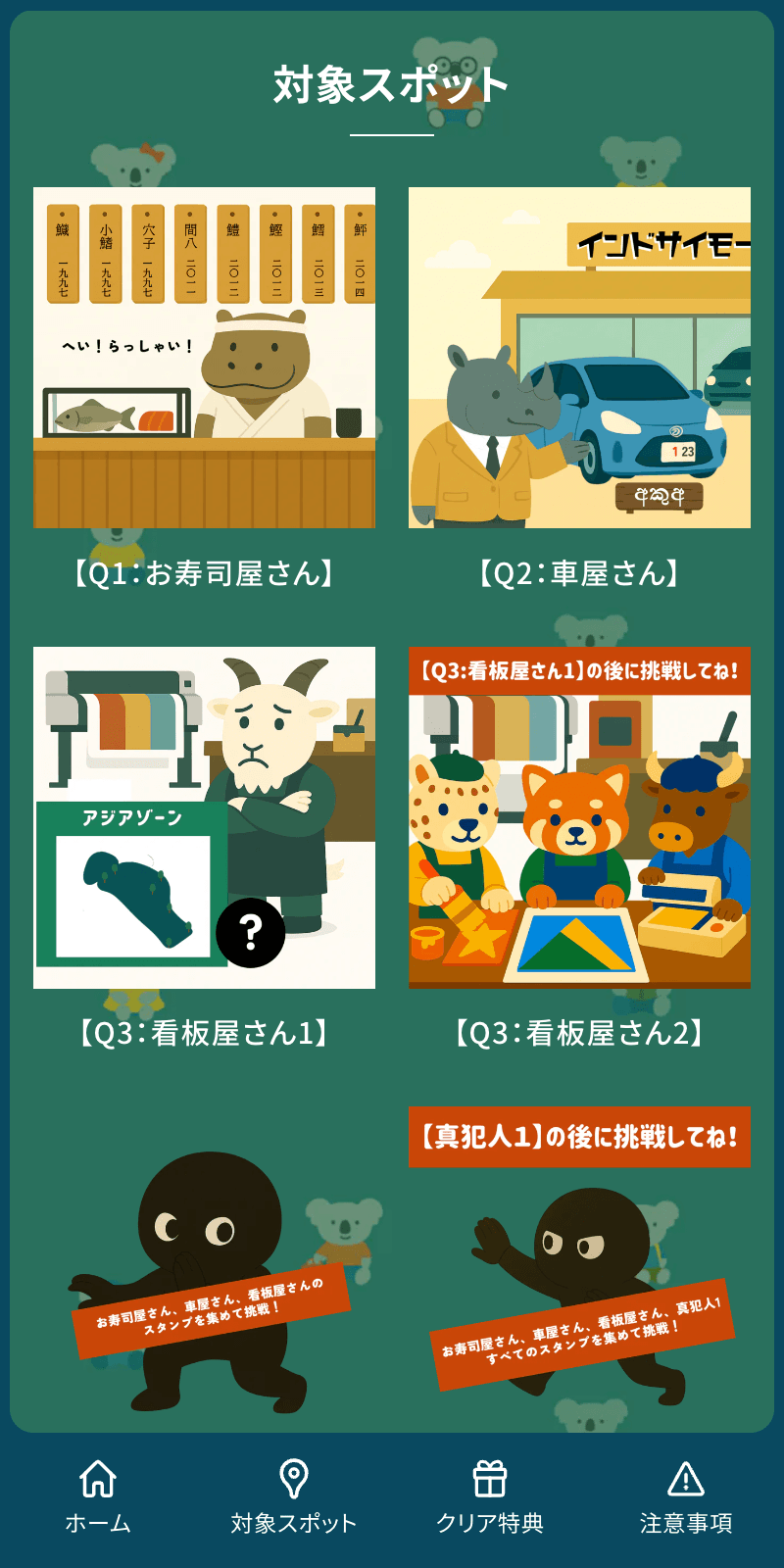Select the 【Q1：お寿司屋さん】 caption link
The width and height of the screenshot is (784, 1568).
[x=203, y=572]
